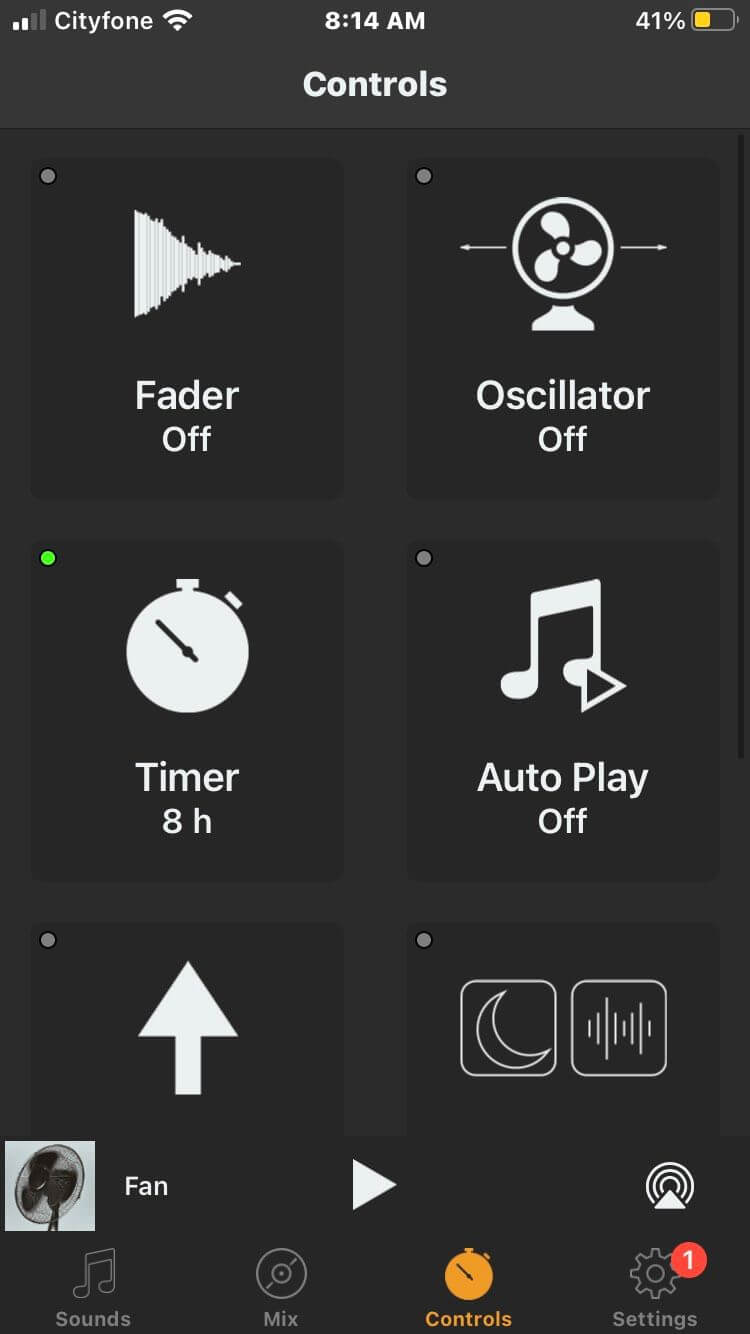Open the Fan sound artwork
This screenshot has height=1334, width=750.
[50, 1186]
